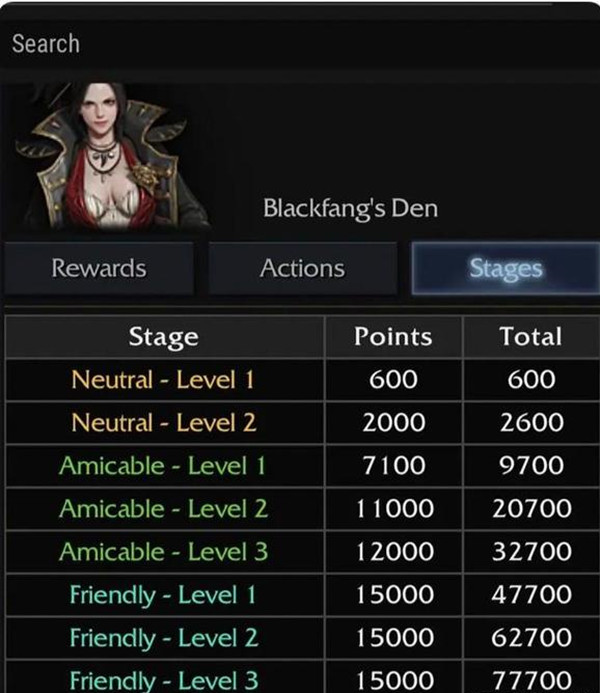Switch to the Actions tab
600x693 pixels.
point(302,268)
